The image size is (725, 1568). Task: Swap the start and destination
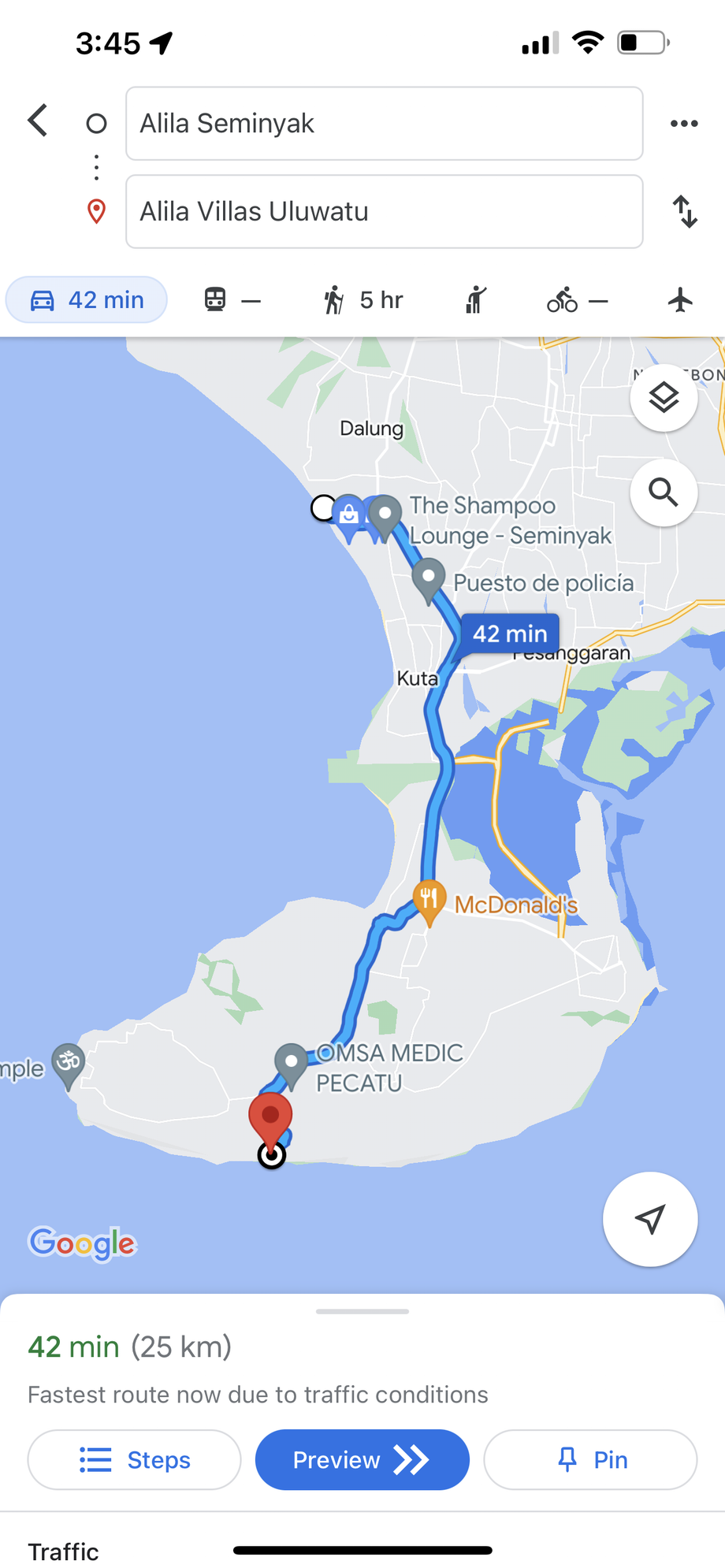[685, 212]
